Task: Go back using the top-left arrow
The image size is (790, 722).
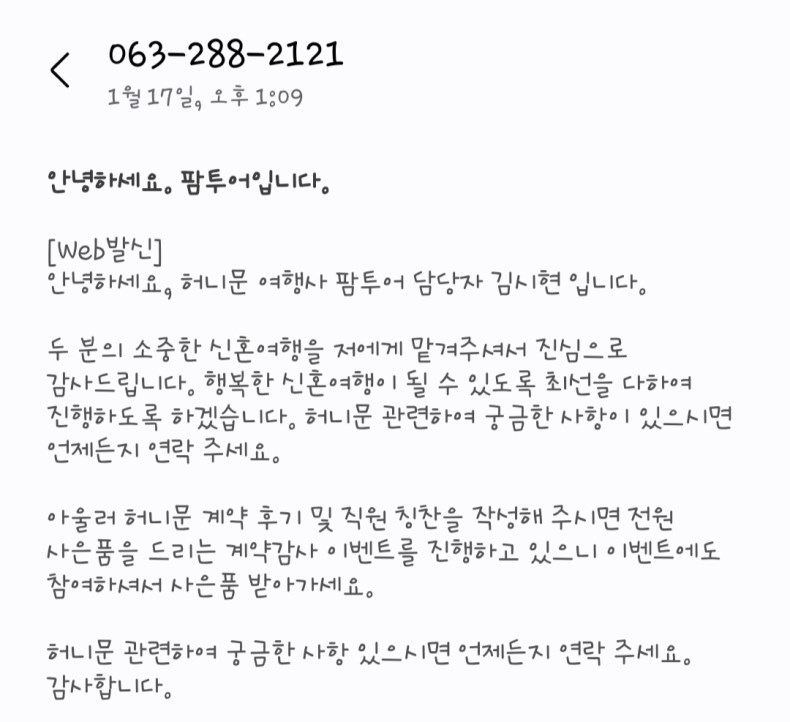Action: [60, 70]
